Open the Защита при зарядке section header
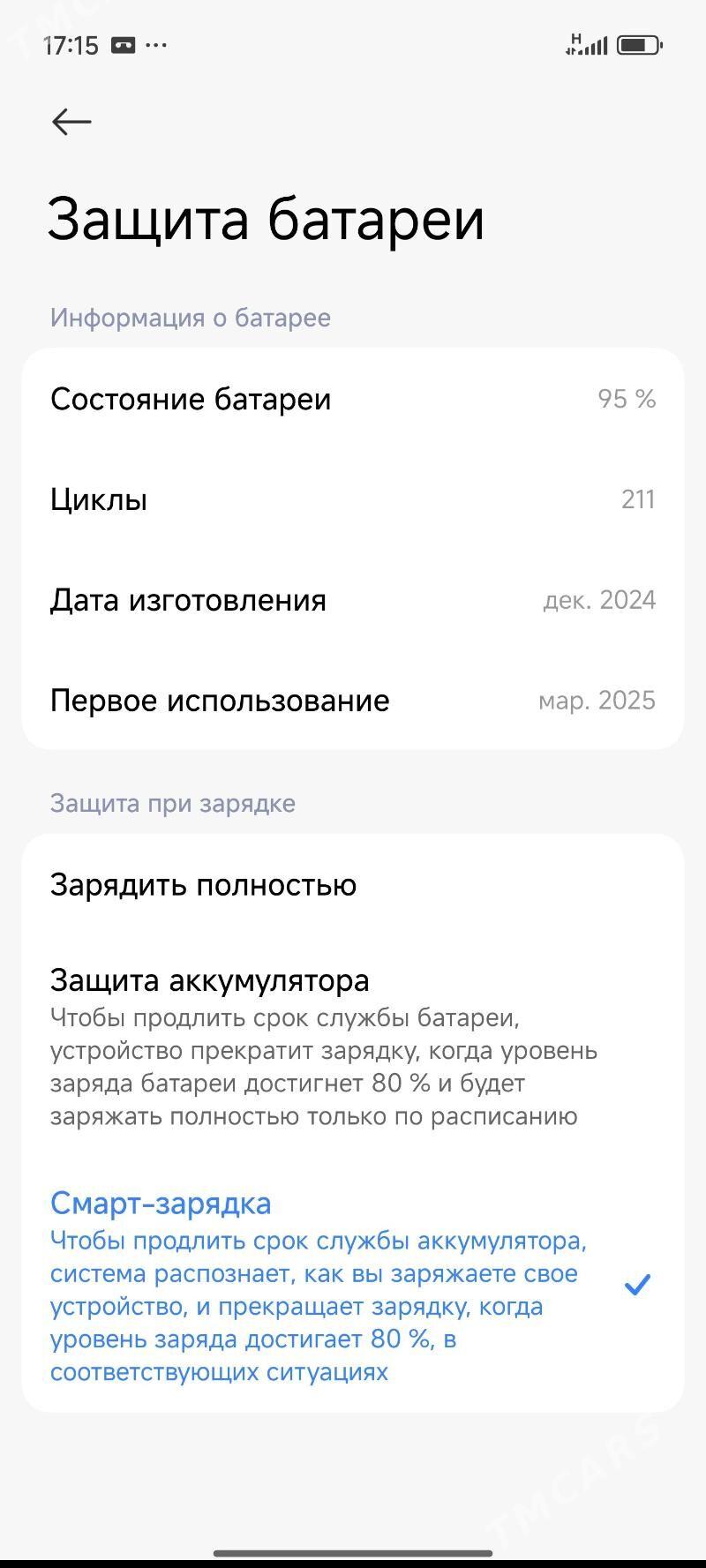The height and width of the screenshot is (1568, 706). [x=172, y=803]
